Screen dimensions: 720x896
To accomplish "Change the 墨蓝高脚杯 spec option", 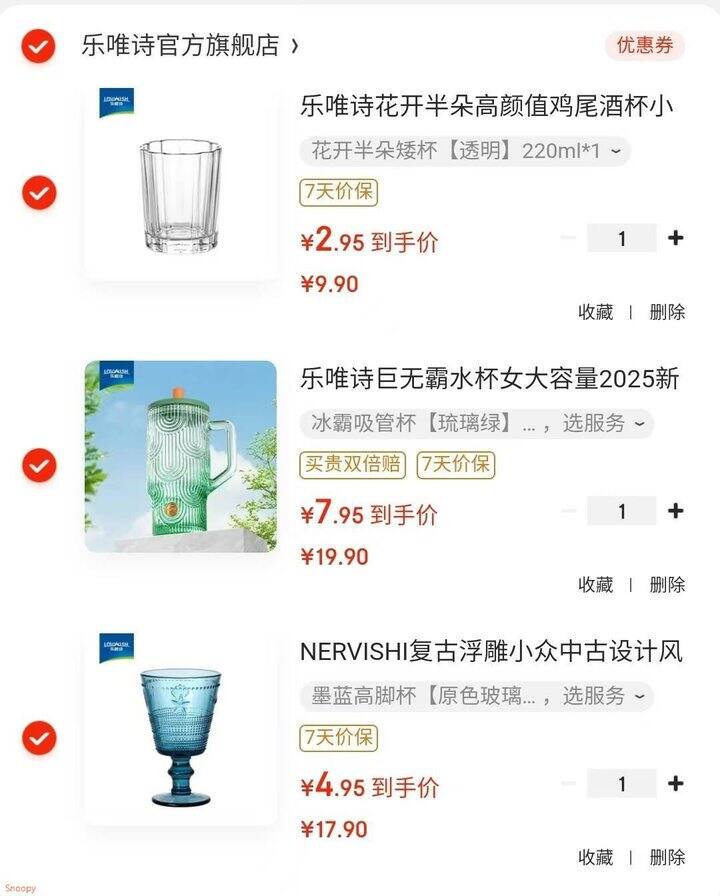I will pyautogui.click(x=476, y=696).
